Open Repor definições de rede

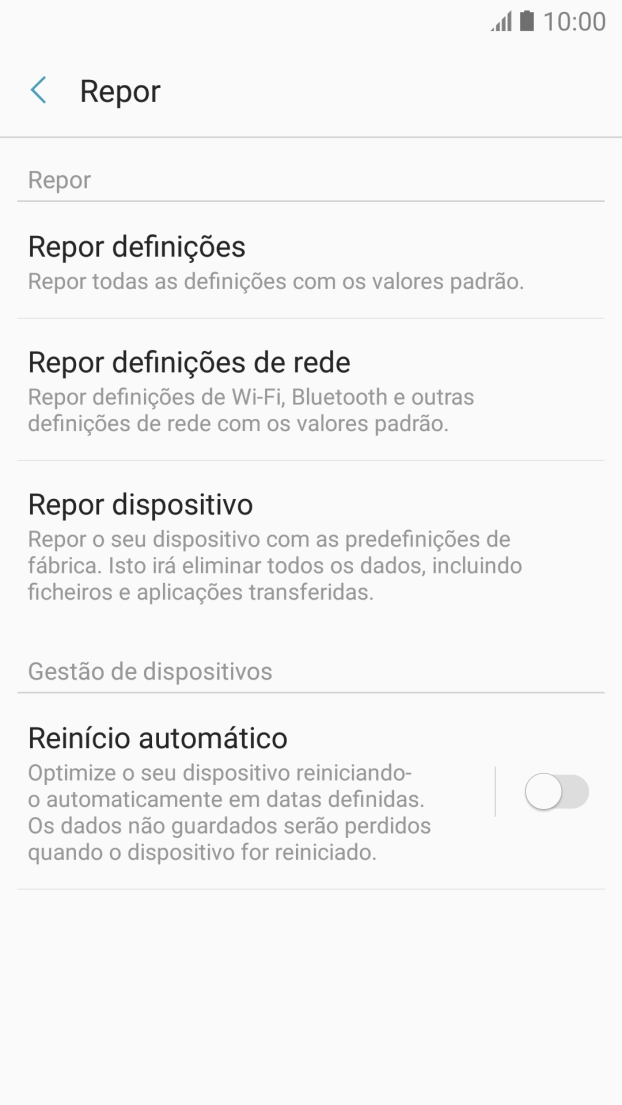pos(251,390)
